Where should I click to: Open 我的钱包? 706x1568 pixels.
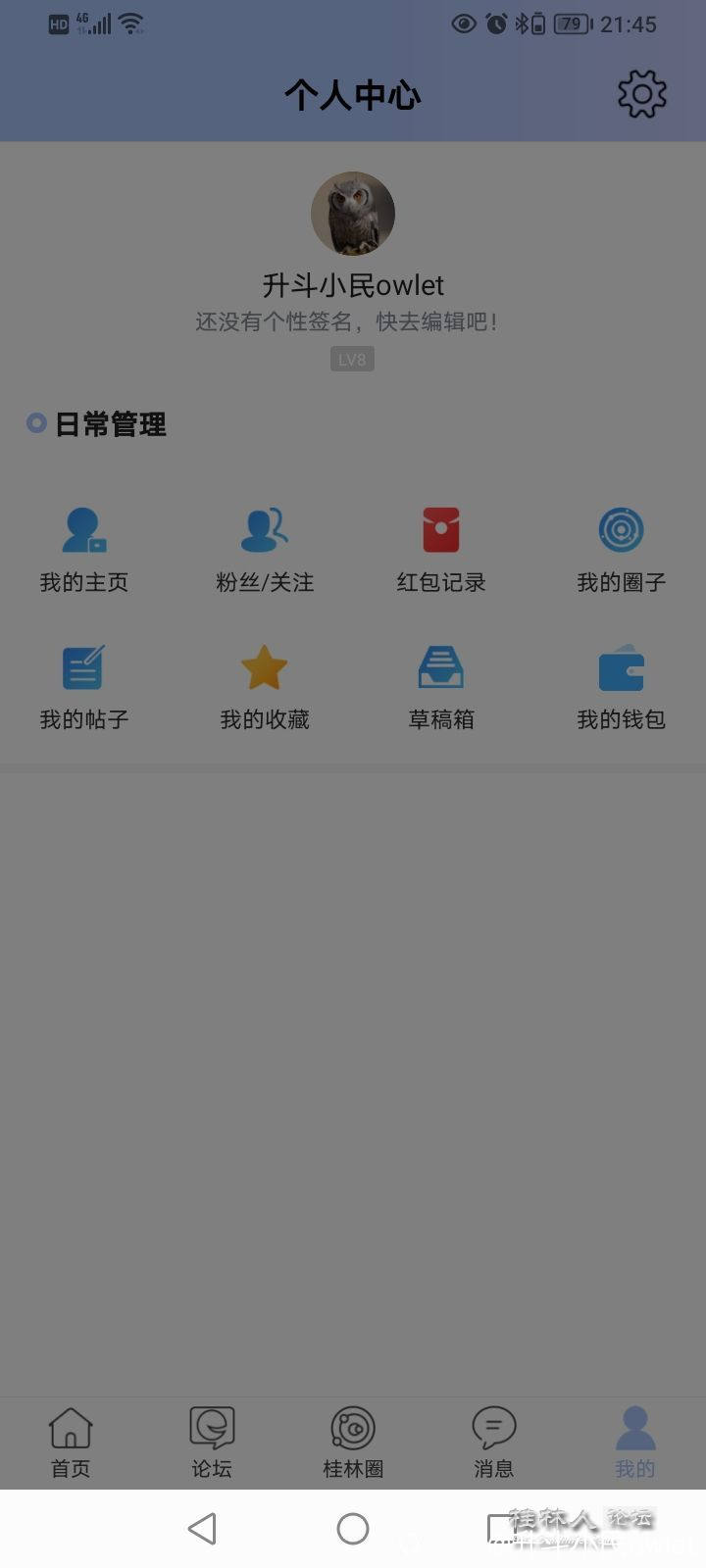tap(621, 687)
